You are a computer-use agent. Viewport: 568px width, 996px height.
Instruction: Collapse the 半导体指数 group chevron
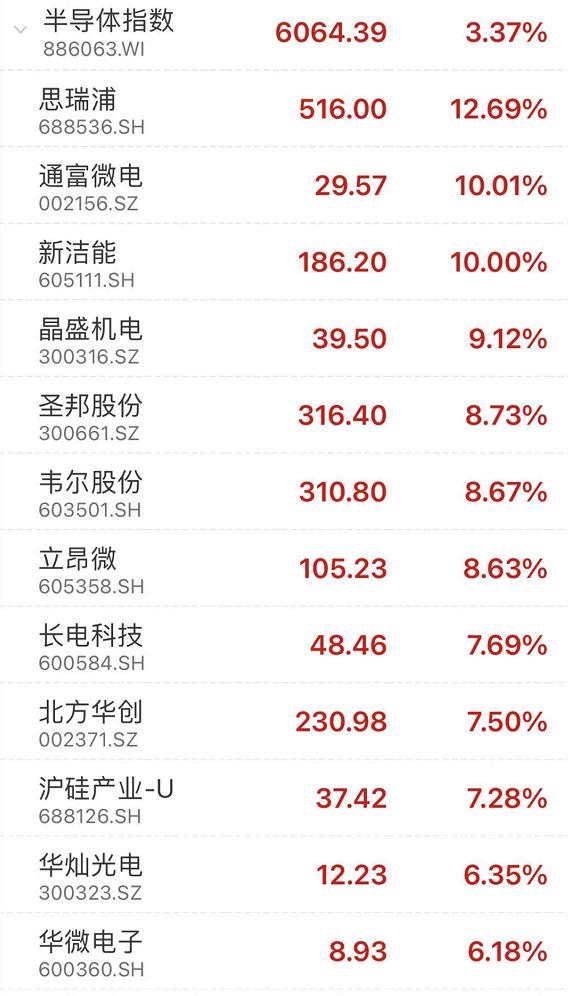tap(20, 30)
